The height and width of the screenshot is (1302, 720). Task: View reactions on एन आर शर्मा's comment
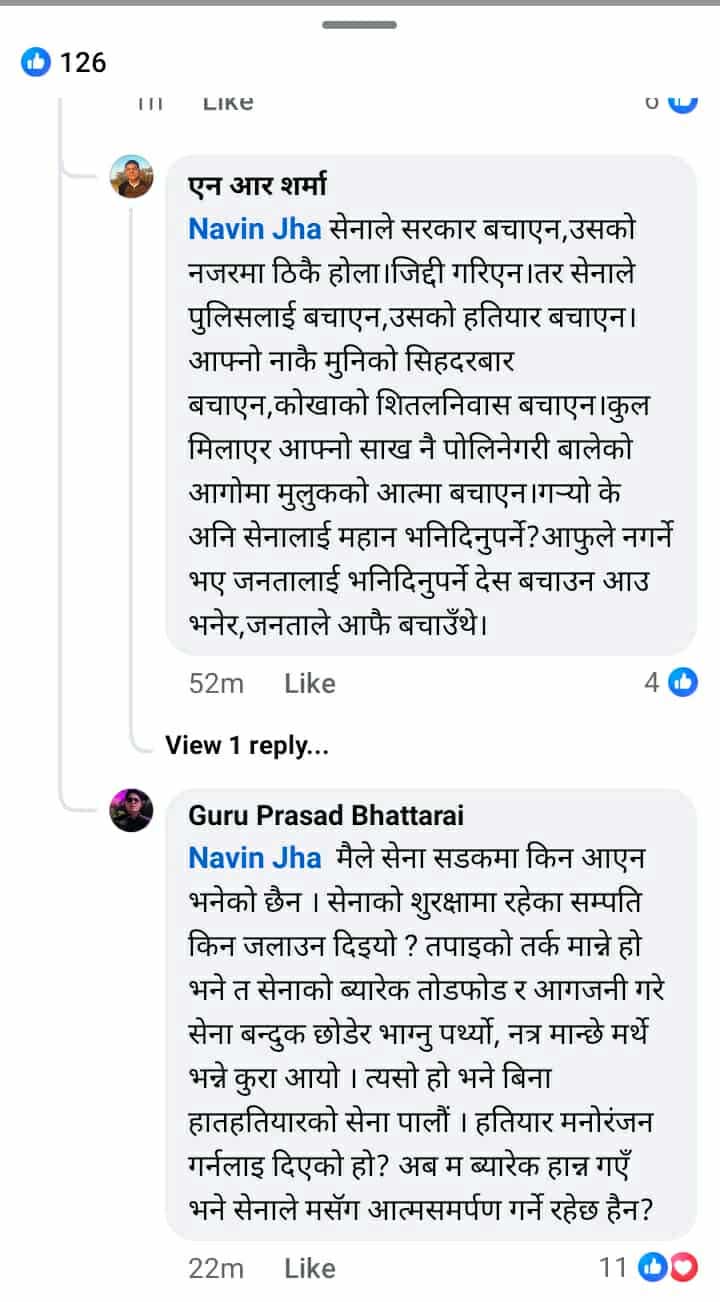coord(672,683)
